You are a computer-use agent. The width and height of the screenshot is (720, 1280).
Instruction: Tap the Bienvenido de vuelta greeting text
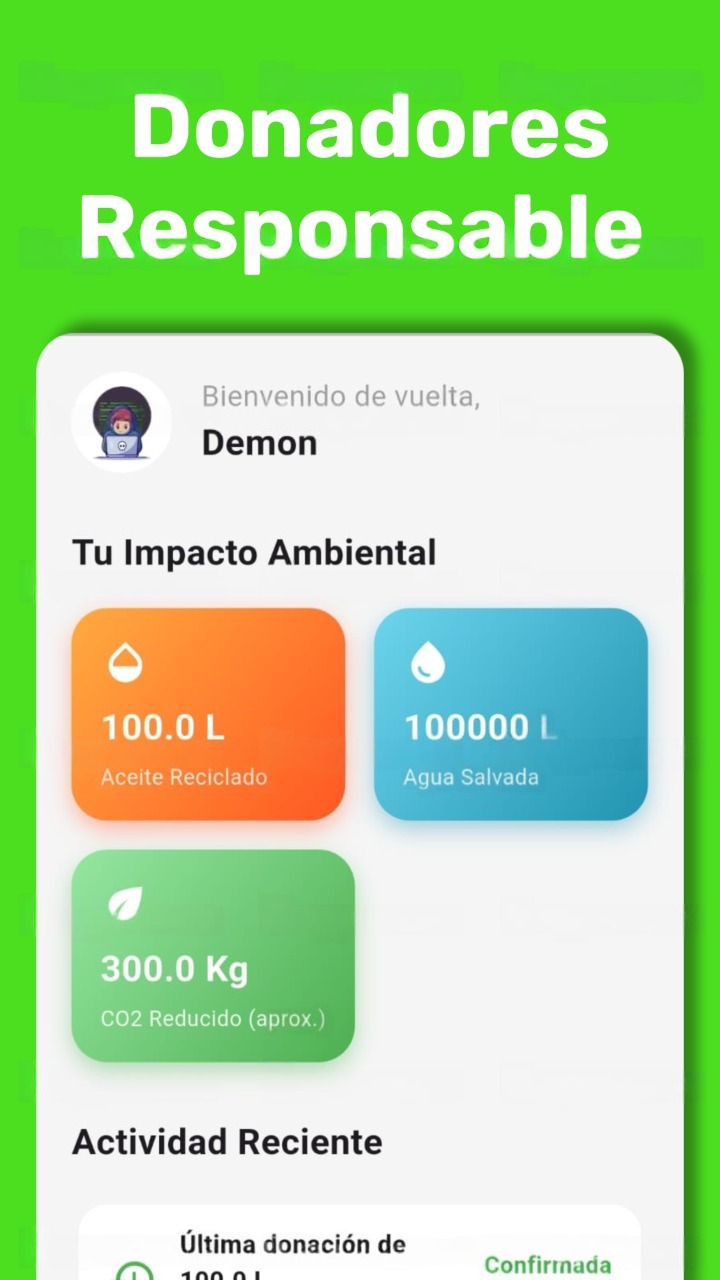click(x=342, y=397)
